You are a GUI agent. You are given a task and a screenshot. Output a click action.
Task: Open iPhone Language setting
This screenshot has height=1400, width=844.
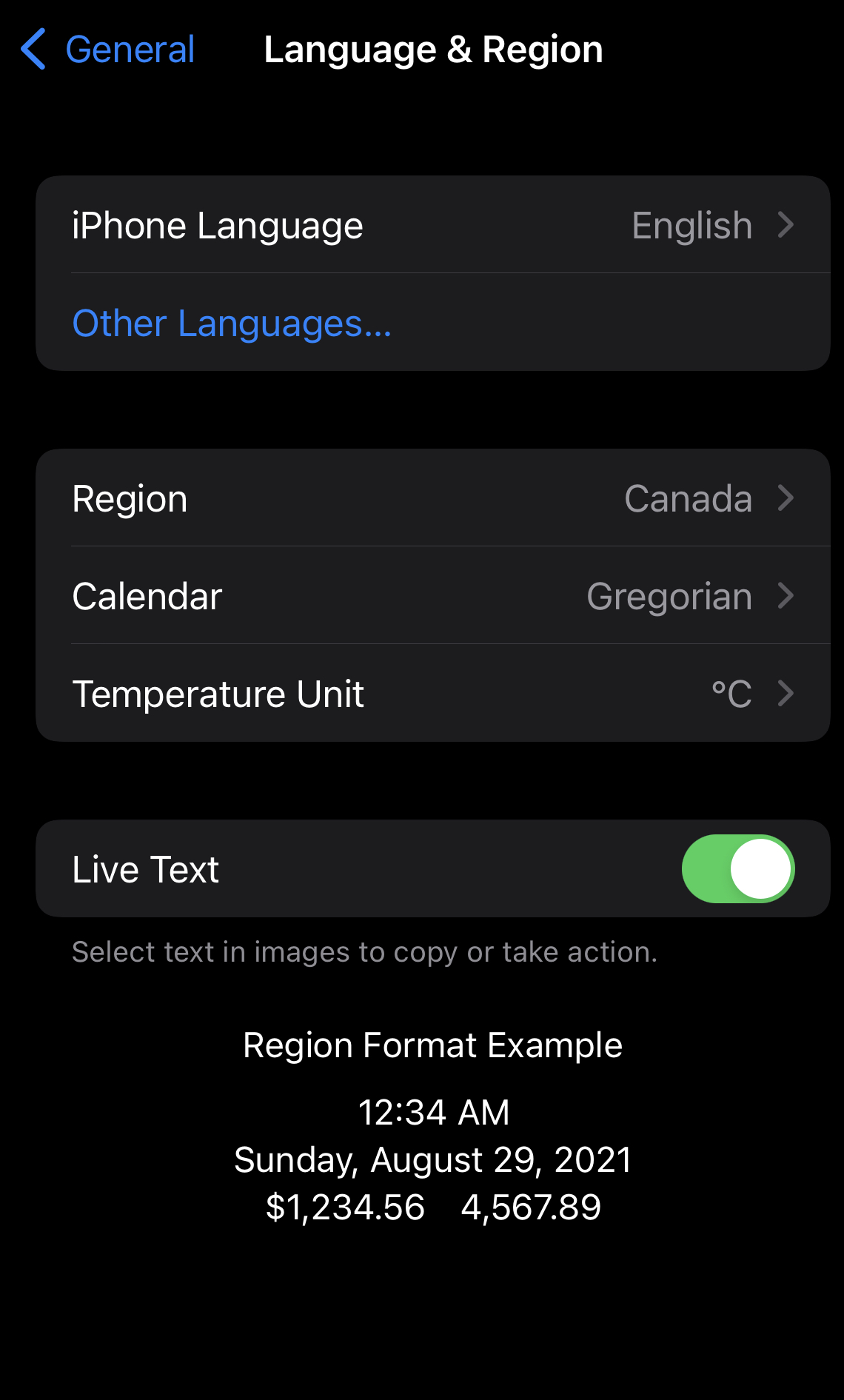[x=433, y=225]
